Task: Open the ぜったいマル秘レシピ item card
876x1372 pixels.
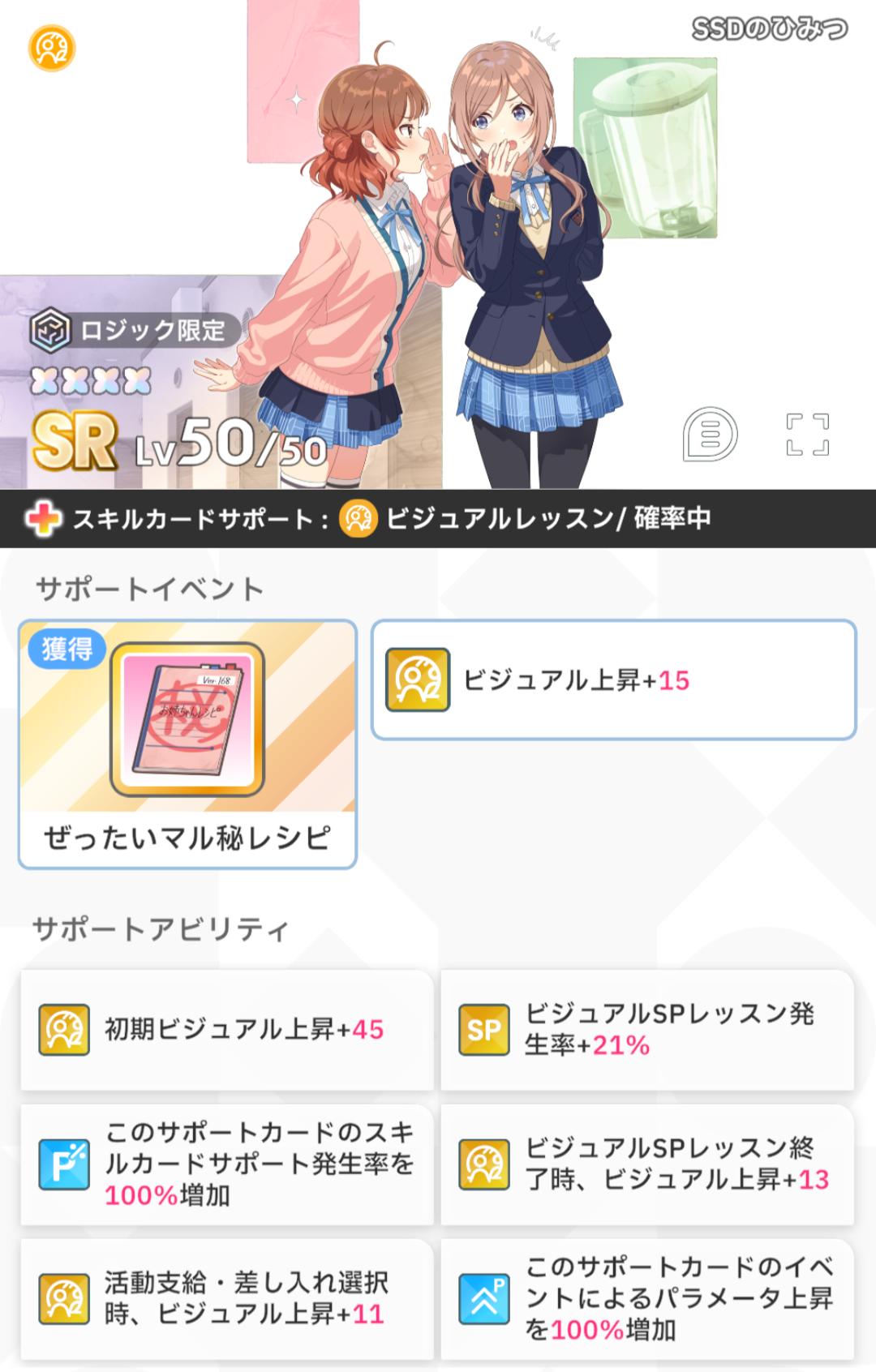Action: tap(187, 744)
